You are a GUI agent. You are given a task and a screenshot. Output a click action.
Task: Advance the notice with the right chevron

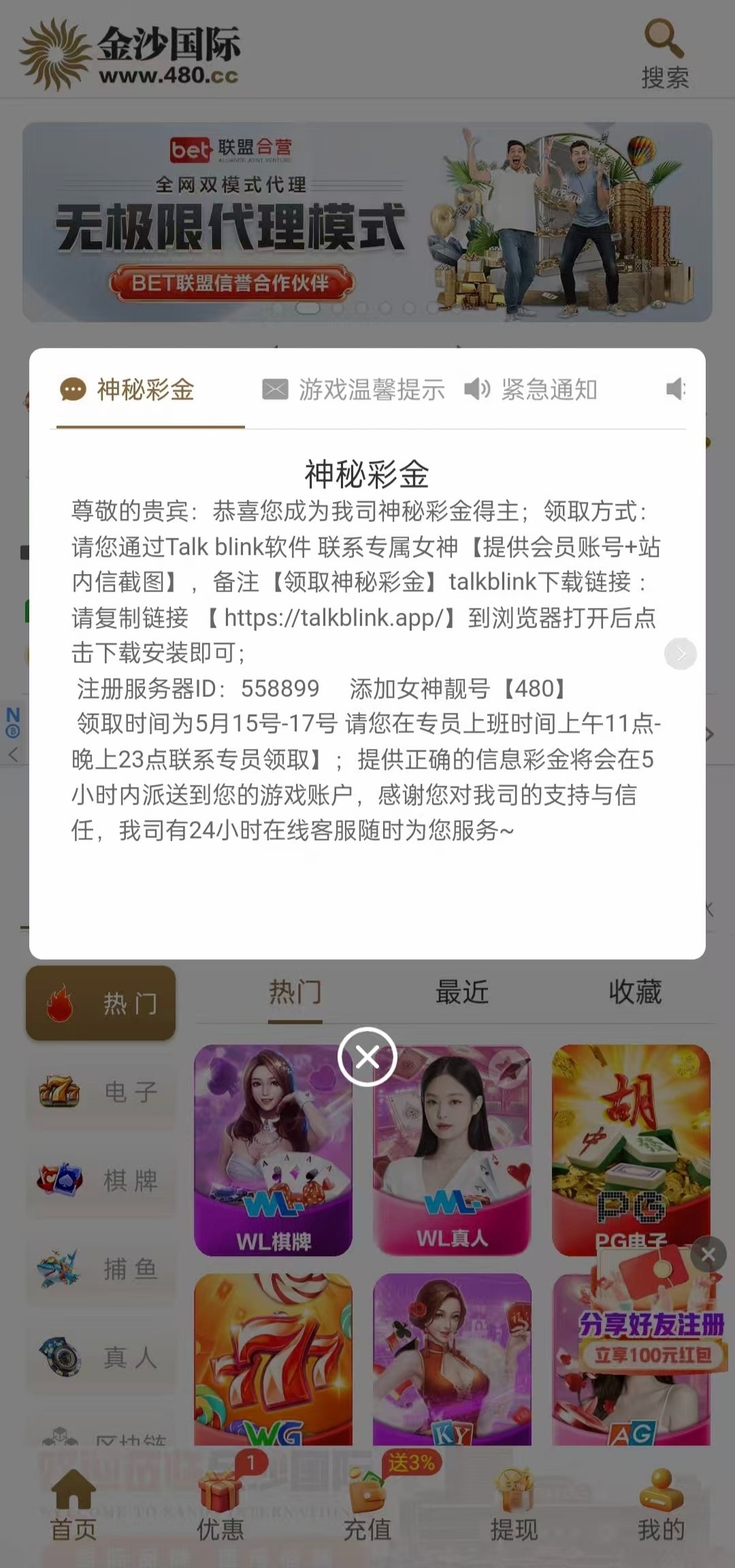pos(680,654)
